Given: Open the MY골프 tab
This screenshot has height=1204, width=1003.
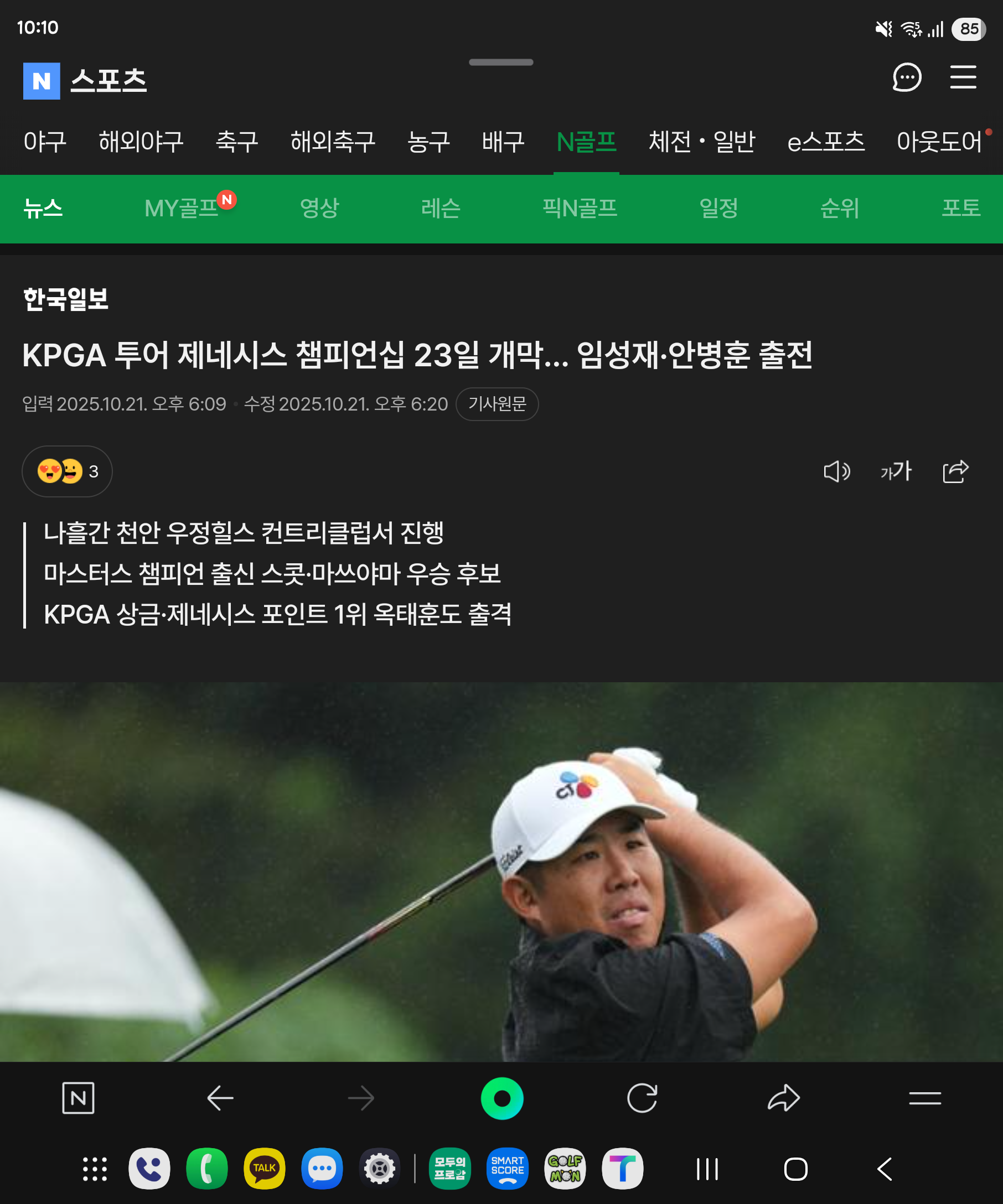Looking at the screenshot, I should [x=182, y=208].
